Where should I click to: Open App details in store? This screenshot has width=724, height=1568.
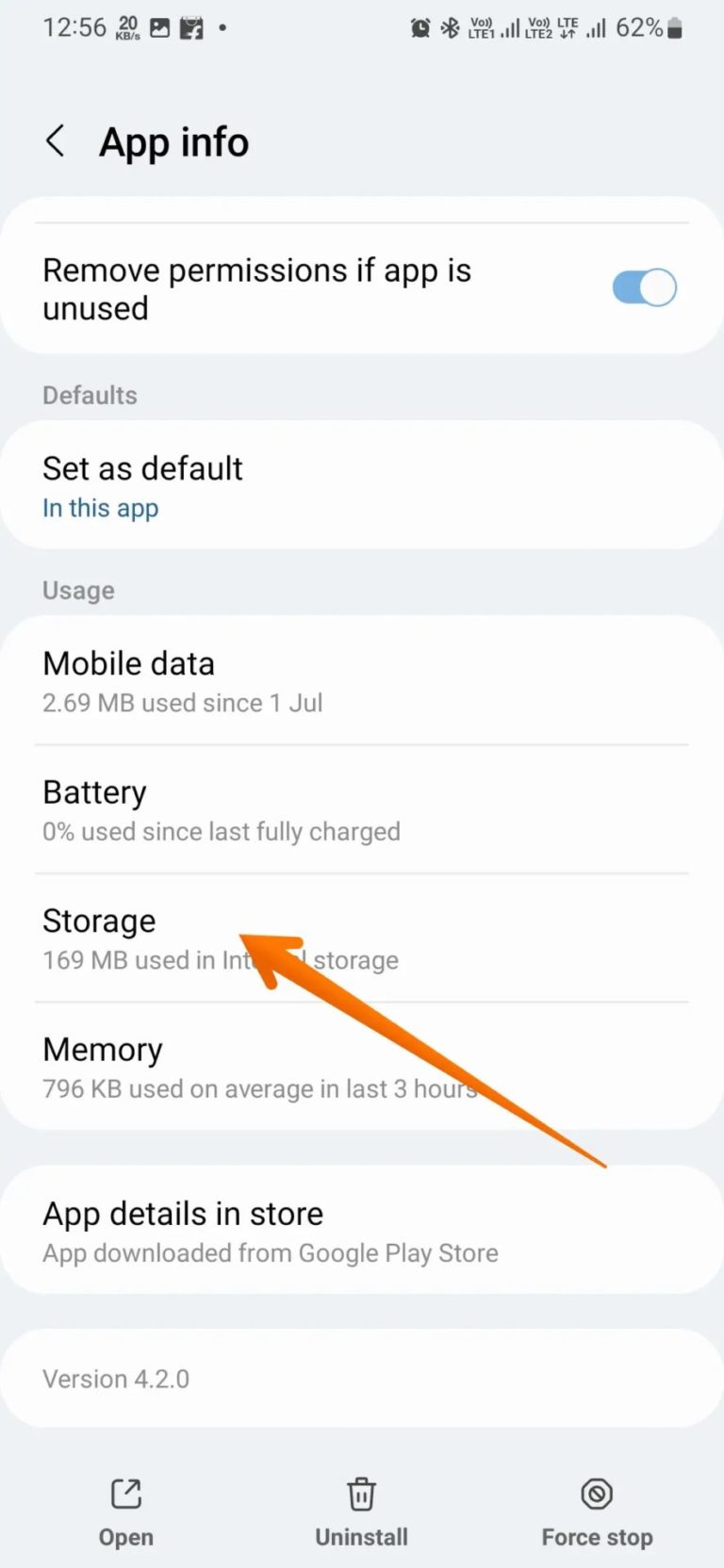362,1232
